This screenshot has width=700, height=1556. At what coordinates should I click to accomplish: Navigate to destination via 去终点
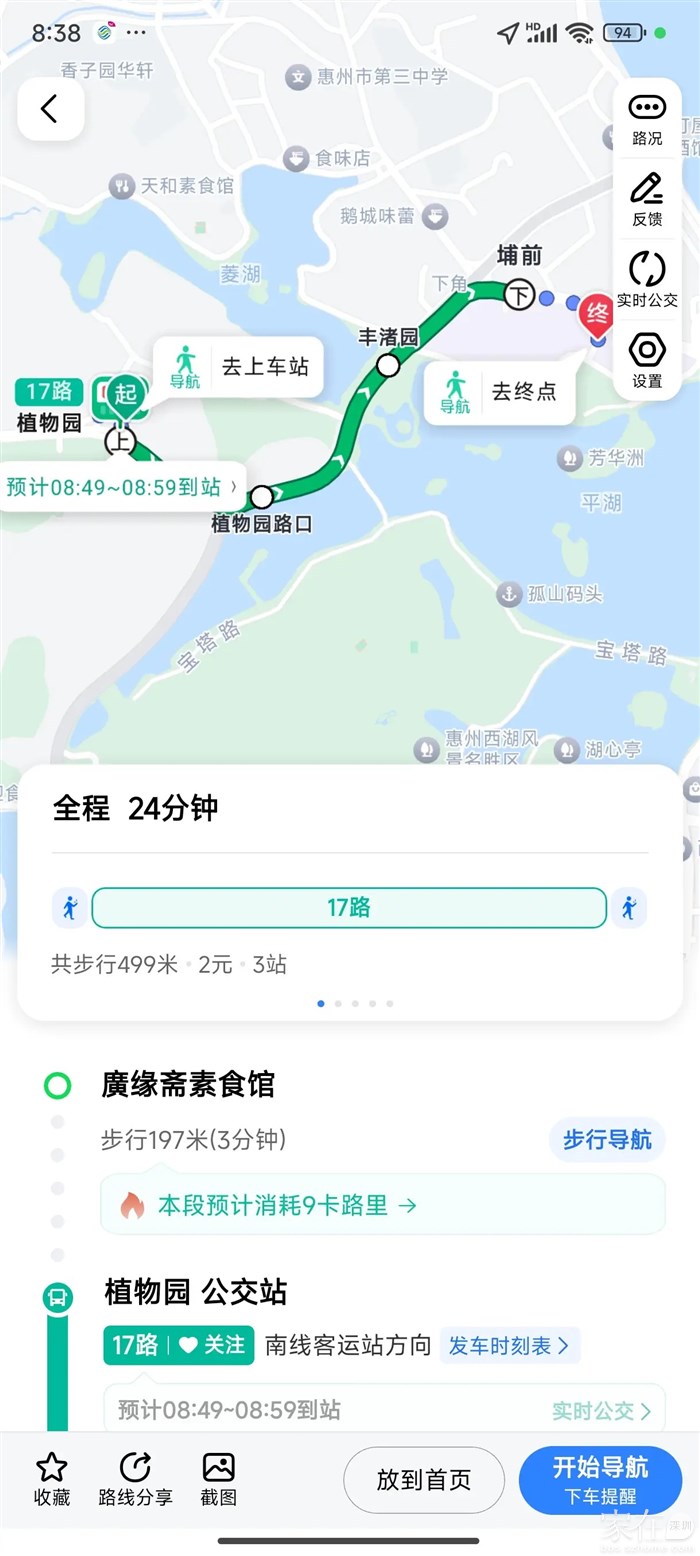pos(500,391)
